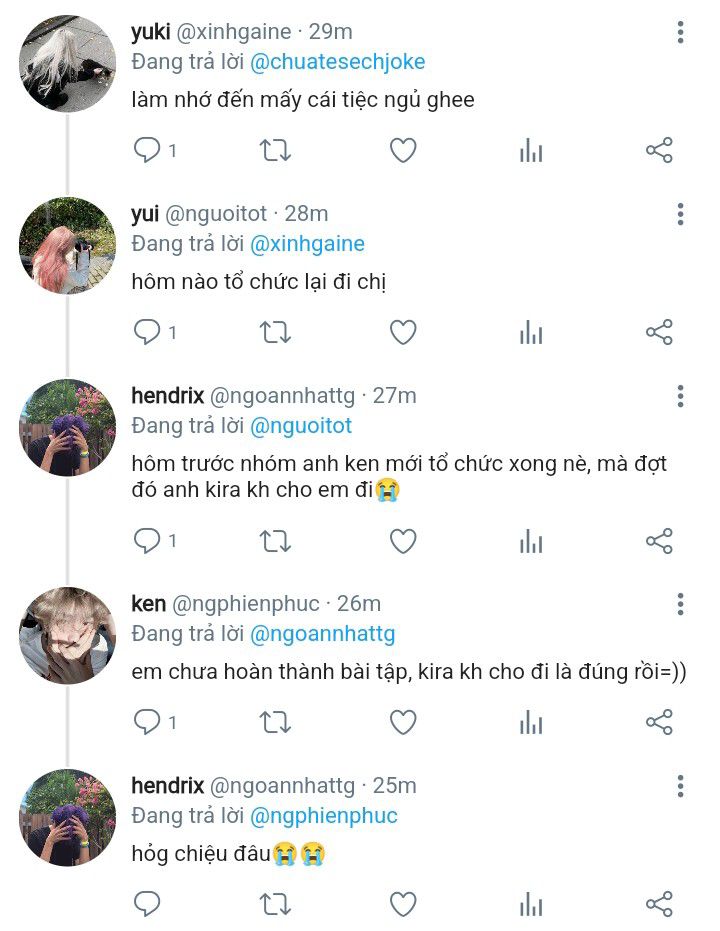
Task: Open overflow menu on hendrix's 27m tweet
Action: click(x=680, y=396)
